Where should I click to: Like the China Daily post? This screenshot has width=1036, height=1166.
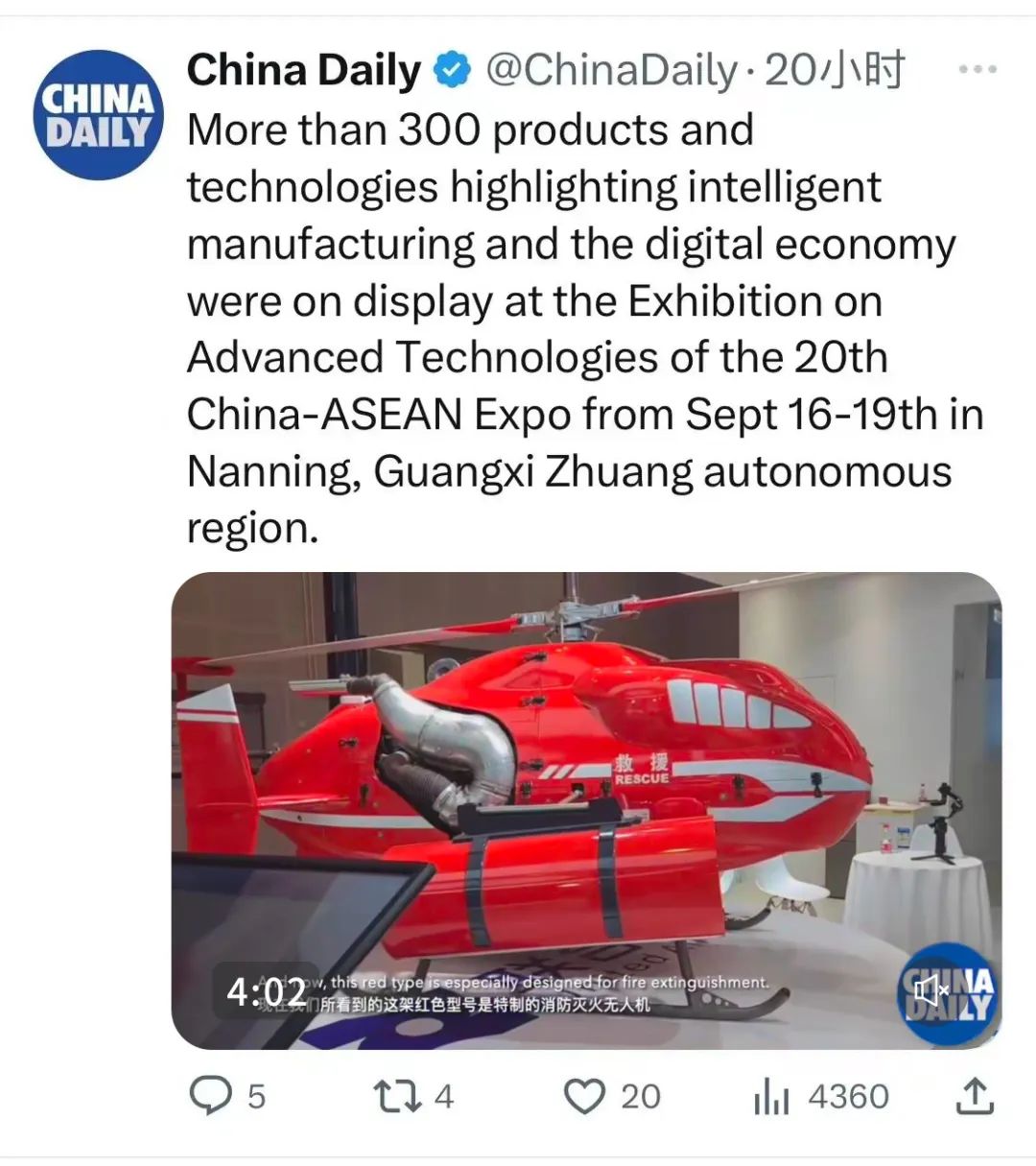click(x=584, y=1095)
